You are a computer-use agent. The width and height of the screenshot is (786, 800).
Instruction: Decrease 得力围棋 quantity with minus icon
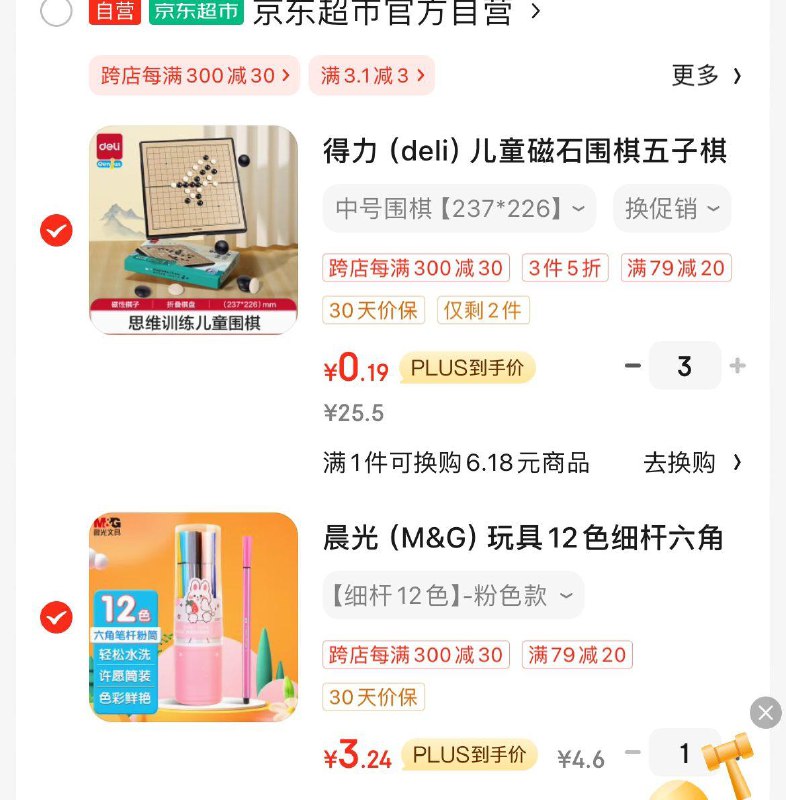coord(633,365)
